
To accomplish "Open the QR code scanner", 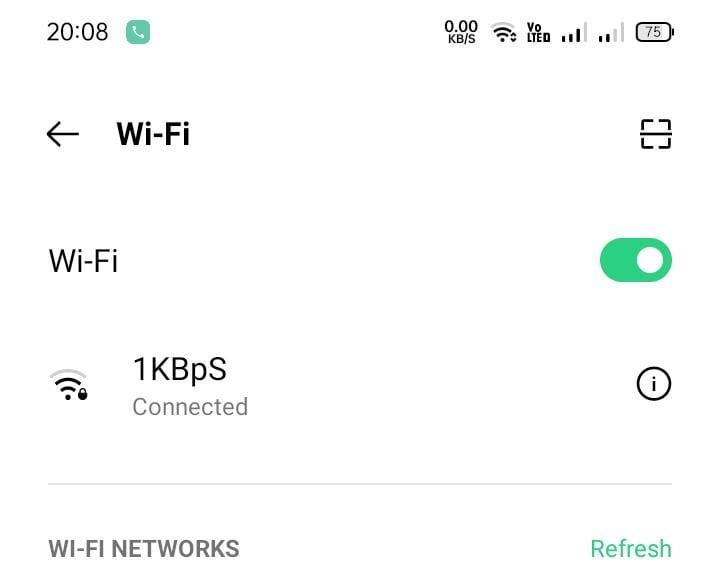I will pyautogui.click(x=655, y=134).
